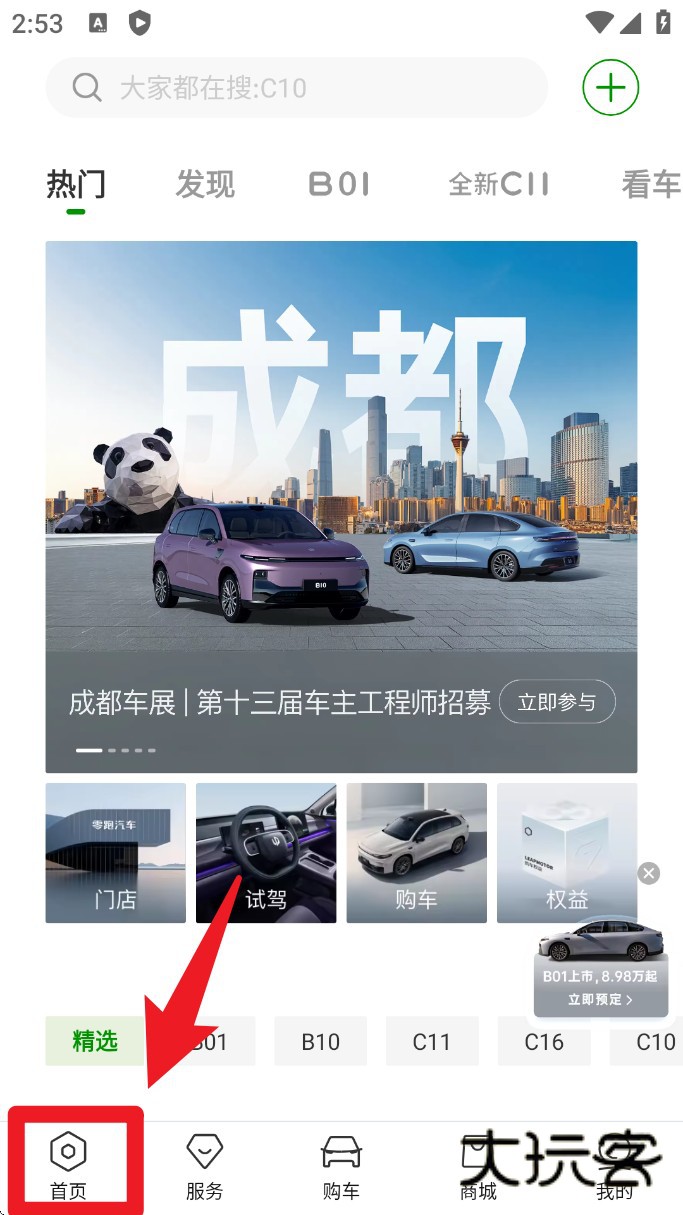683x1215 pixels.
Task: Switch to the 发现 tab
Action: point(205,184)
